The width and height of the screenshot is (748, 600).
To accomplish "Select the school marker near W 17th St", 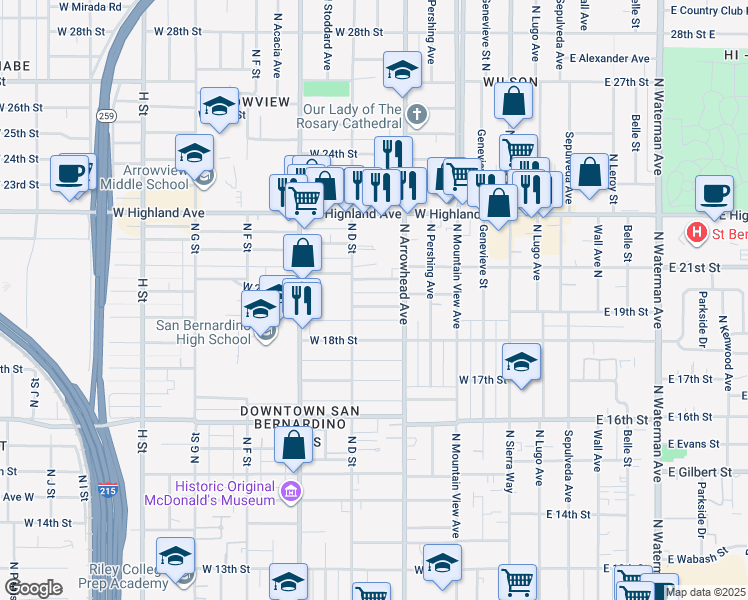I will (x=521, y=362).
